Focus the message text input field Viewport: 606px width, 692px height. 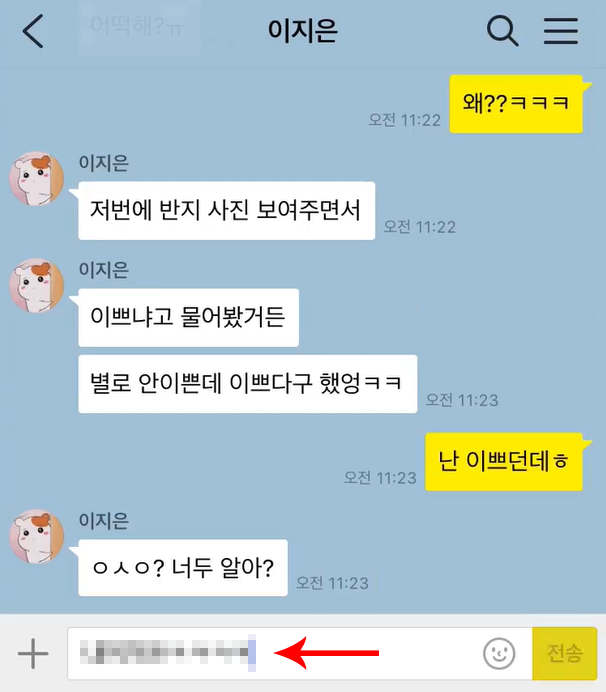pos(270,654)
